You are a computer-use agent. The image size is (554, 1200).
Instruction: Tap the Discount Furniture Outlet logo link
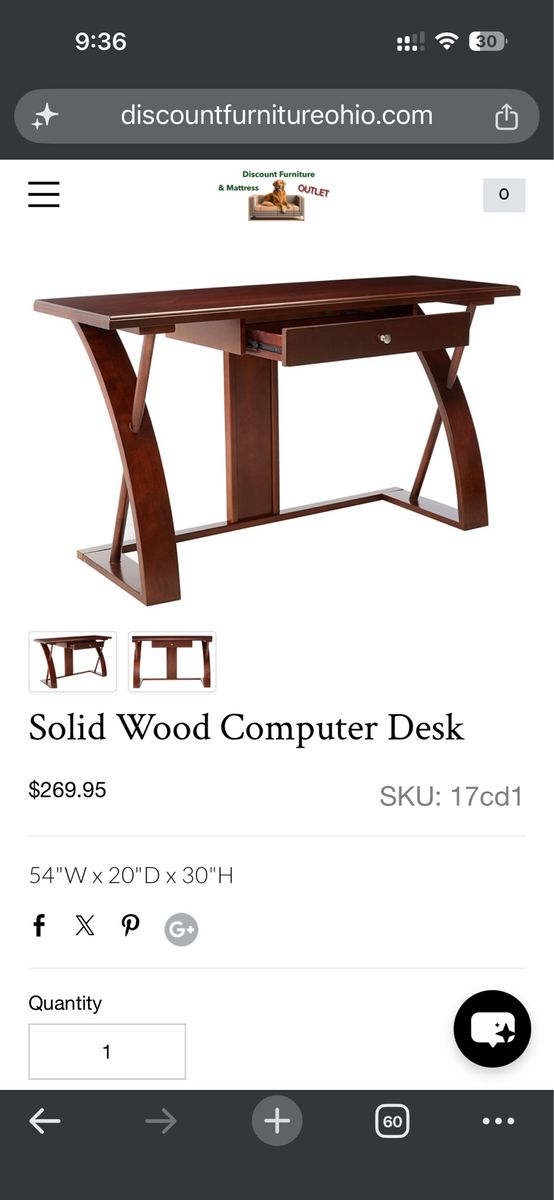(274, 195)
